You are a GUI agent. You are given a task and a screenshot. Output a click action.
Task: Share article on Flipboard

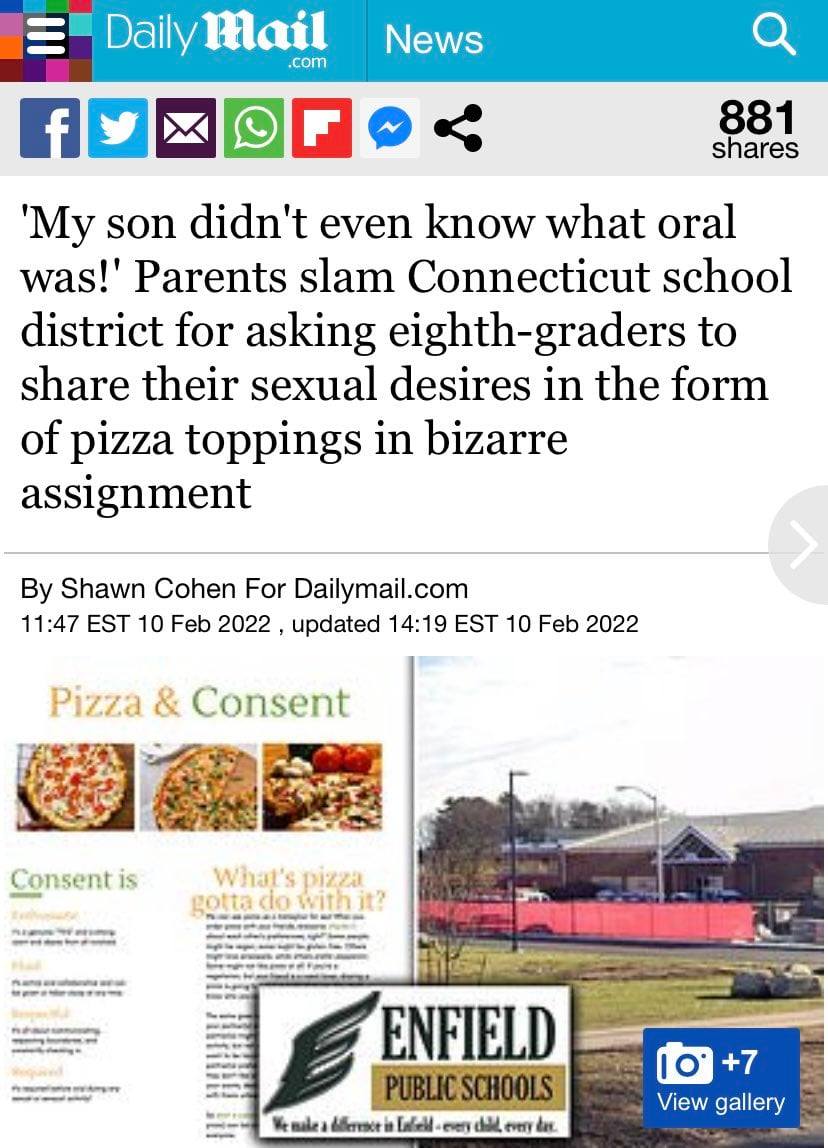click(322, 128)
